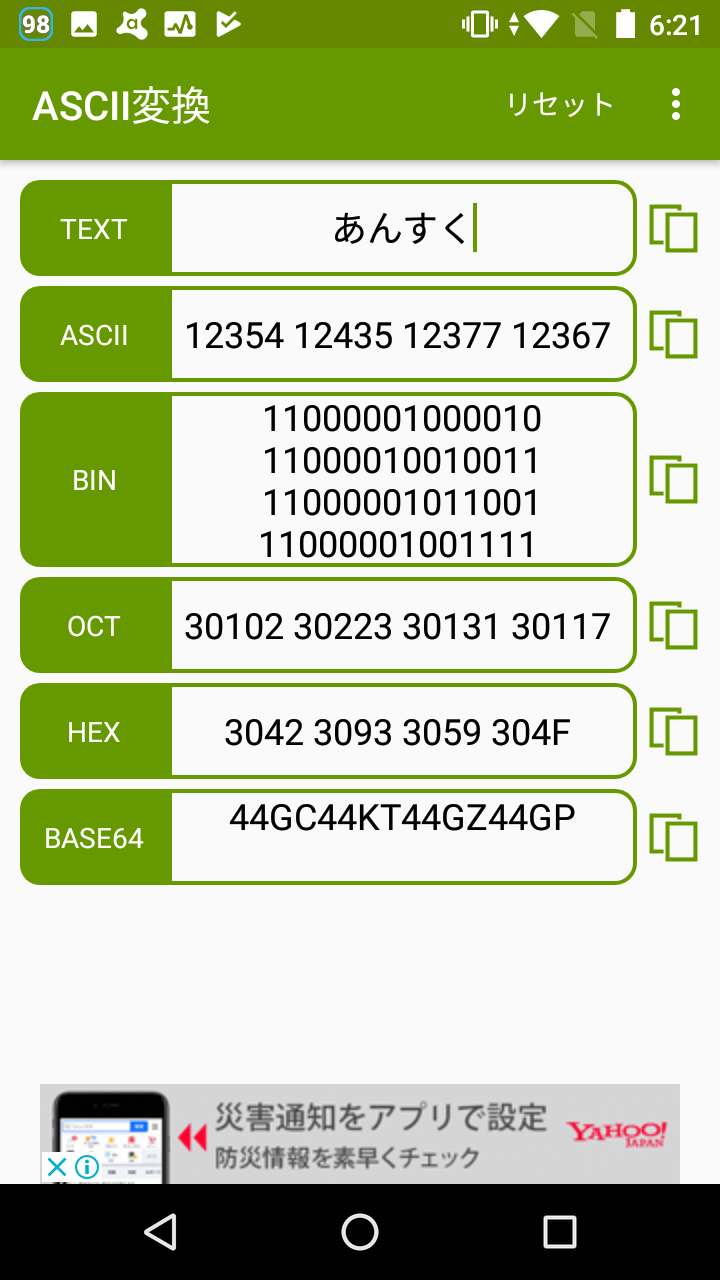Screen dimensions: 720x1280
Task: Copy the TEXT field value
Action: pyautogui.click(x=673, y=228)
